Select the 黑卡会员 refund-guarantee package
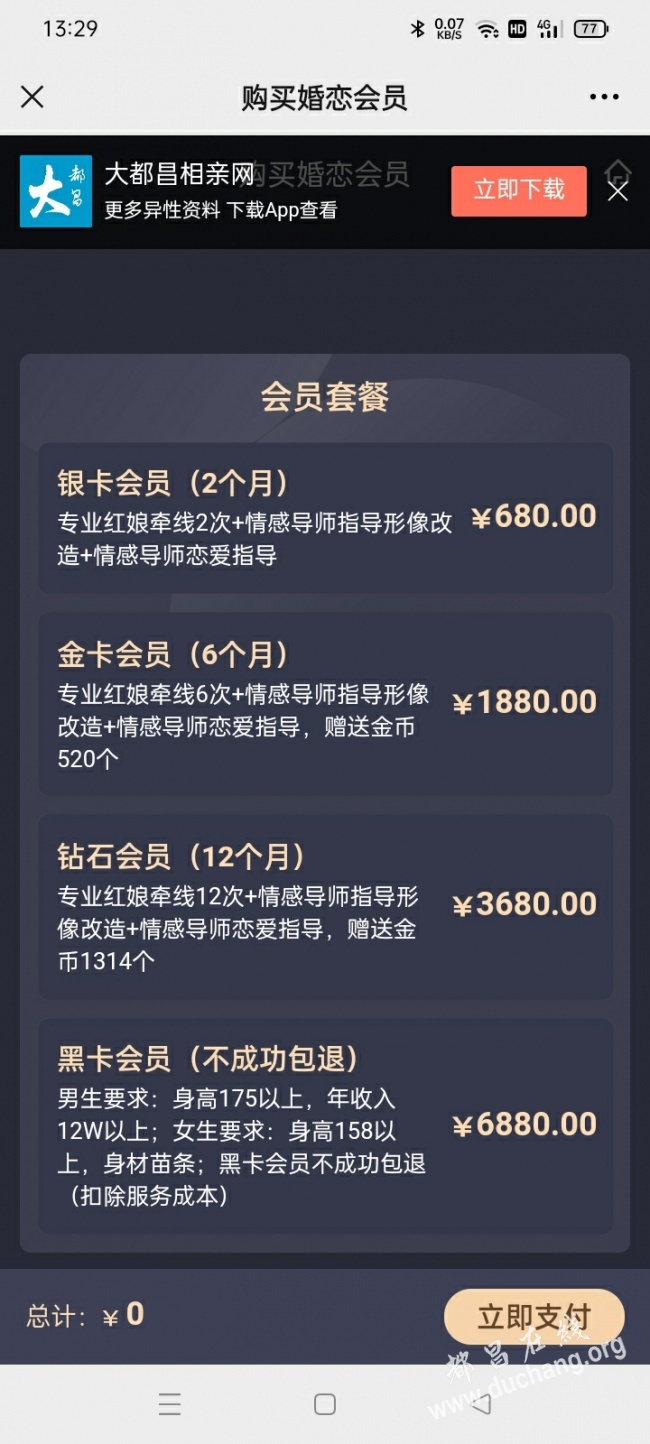 [325, 1126]
